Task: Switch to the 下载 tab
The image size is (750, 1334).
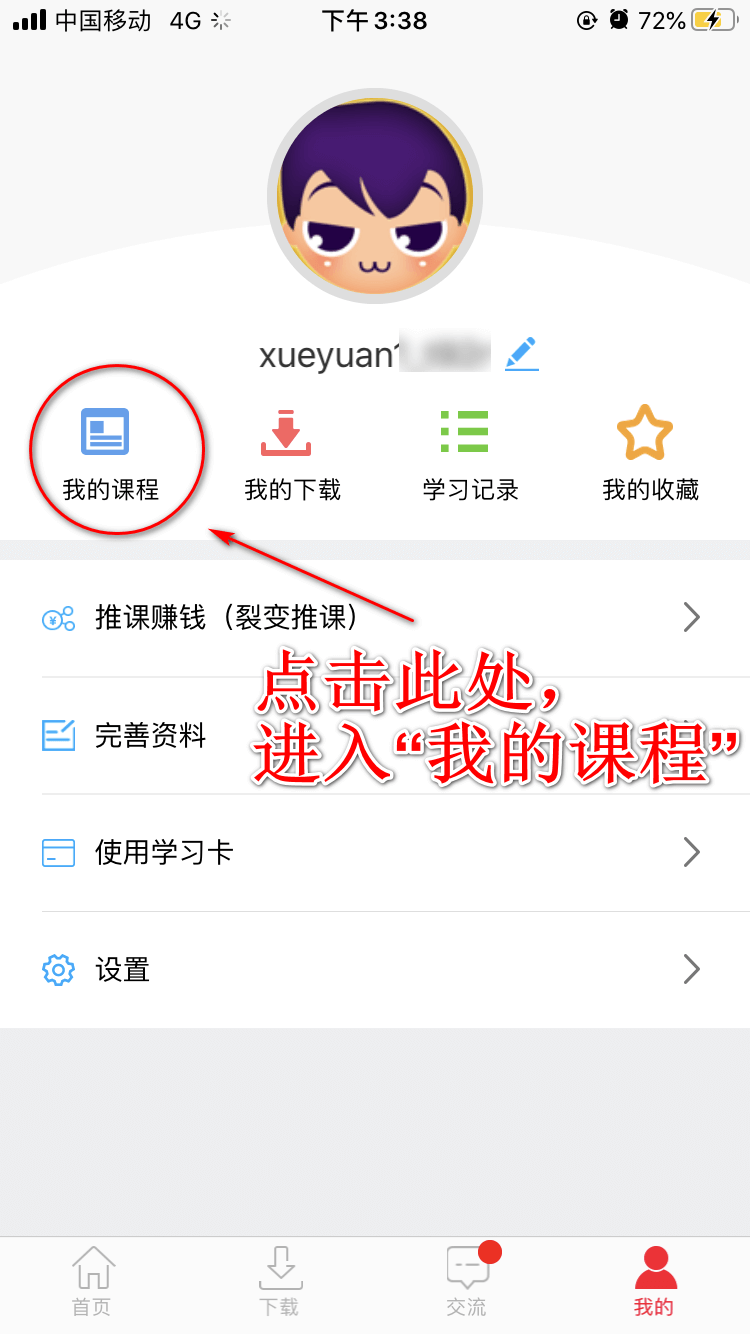Action: [x=279, y=1282]
